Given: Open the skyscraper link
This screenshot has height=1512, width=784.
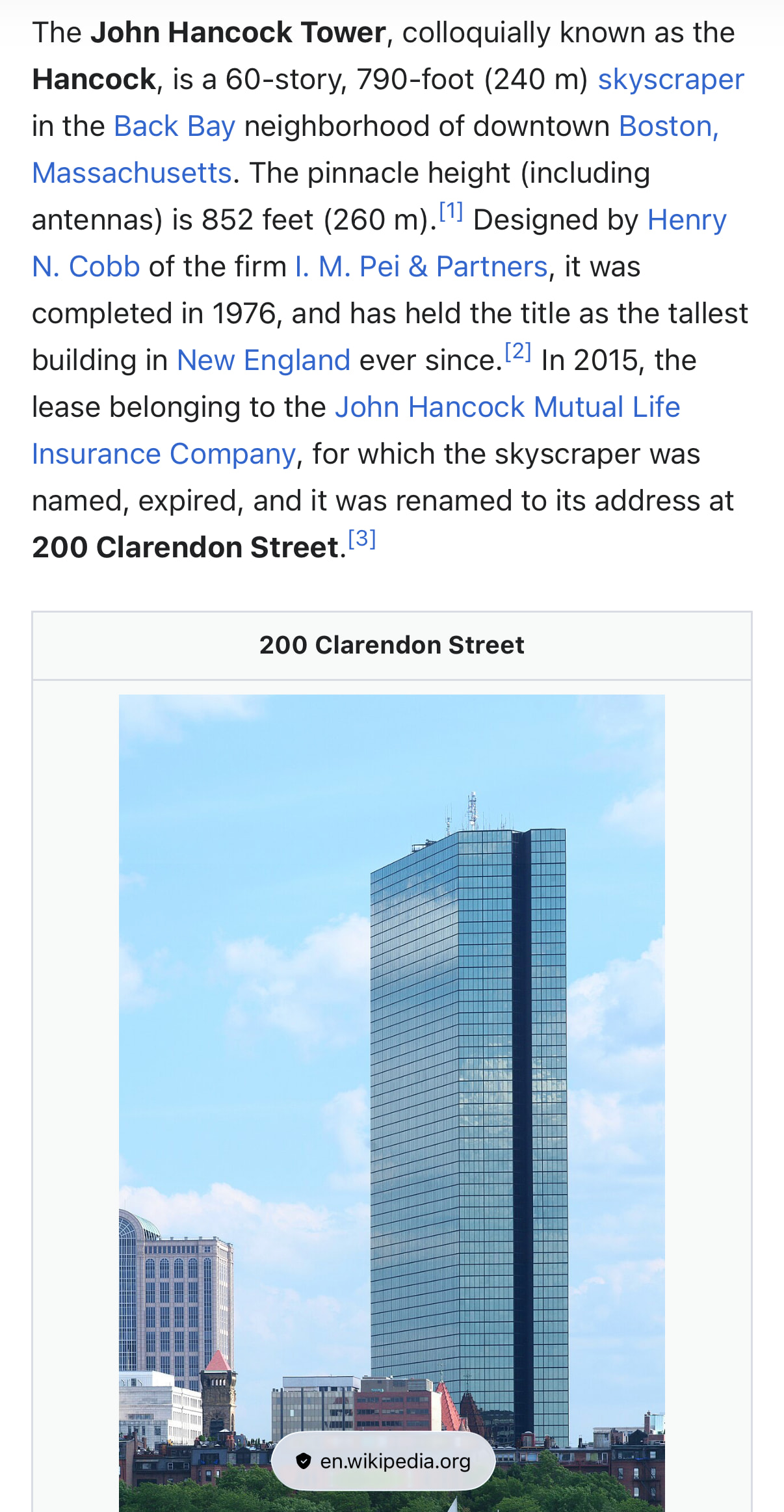Looking at the screenshot, I should 670,80.
